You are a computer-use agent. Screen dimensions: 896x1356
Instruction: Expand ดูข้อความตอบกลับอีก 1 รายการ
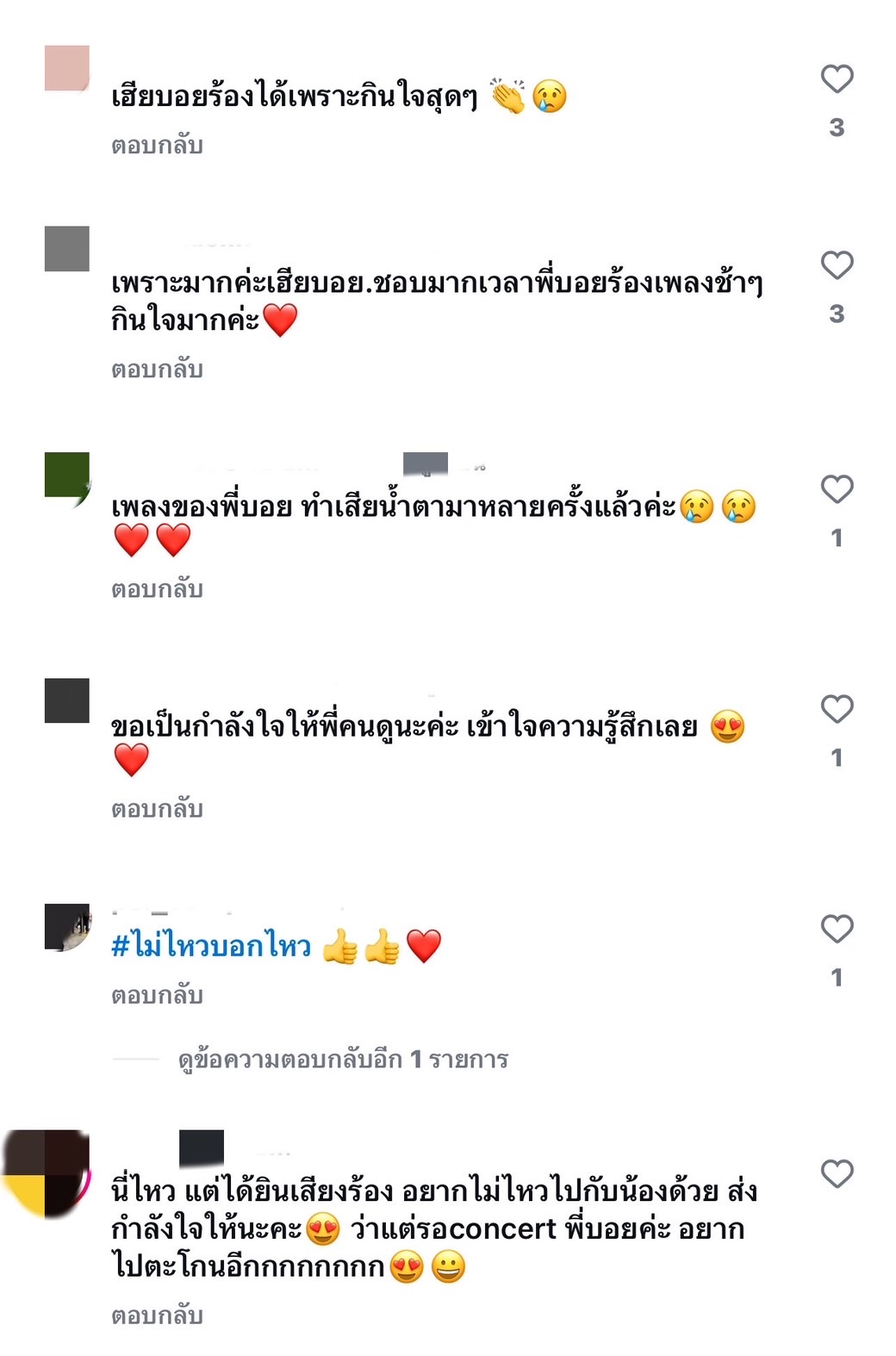click(x=343, y=1059)
